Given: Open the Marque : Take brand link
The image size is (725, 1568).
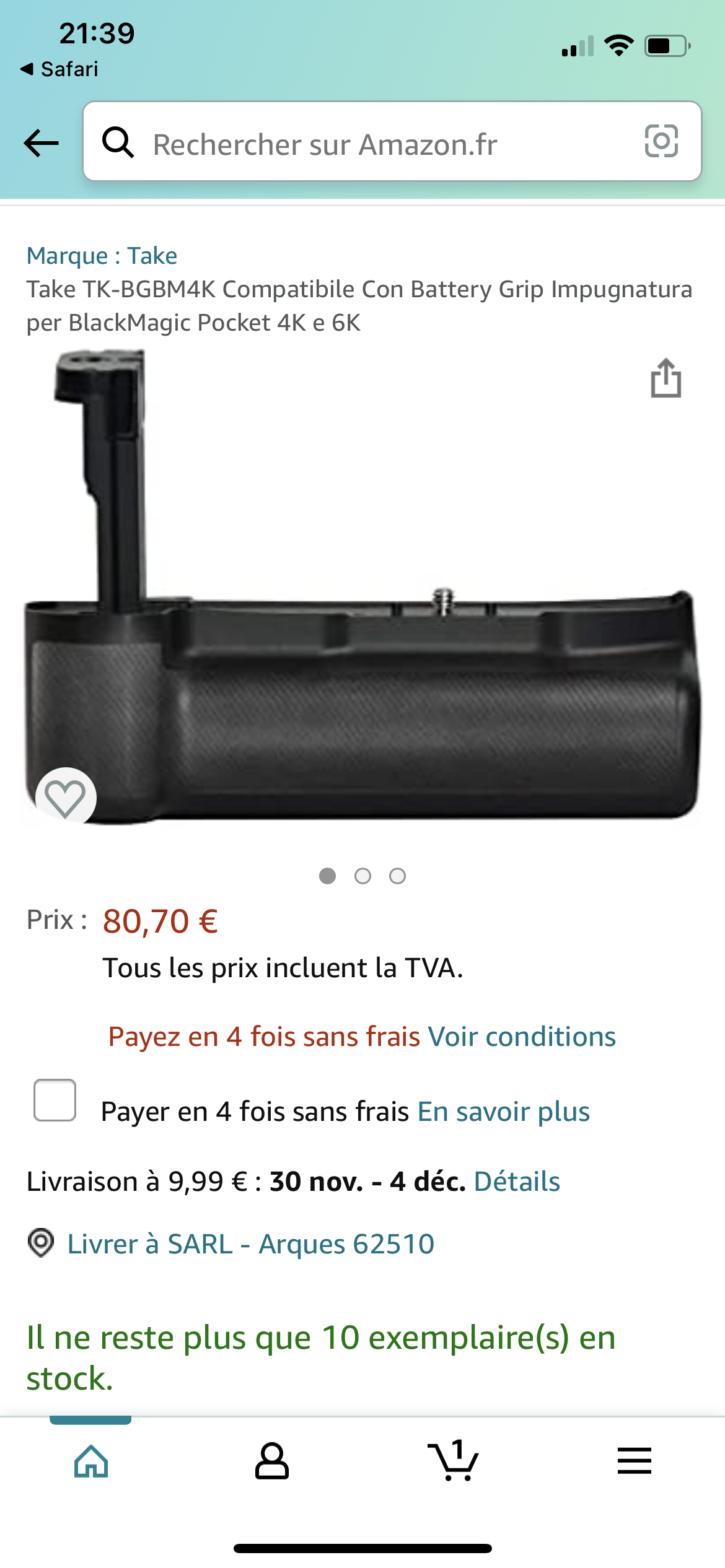Looking at the screenshot, I should [x=102, y=255].
